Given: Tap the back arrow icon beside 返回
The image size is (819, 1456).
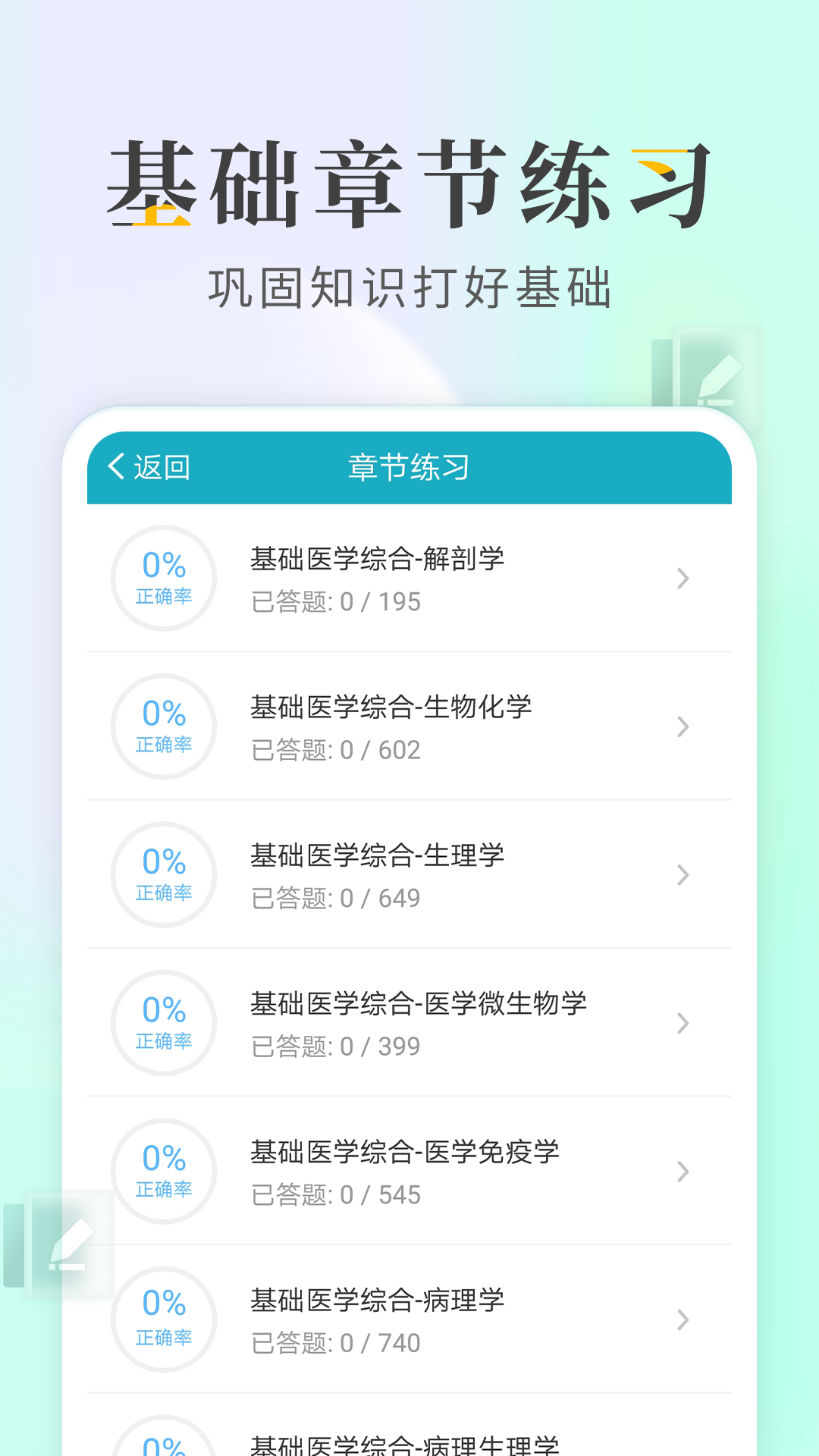Looking at the screenshot, I should (x=115, y=468).
